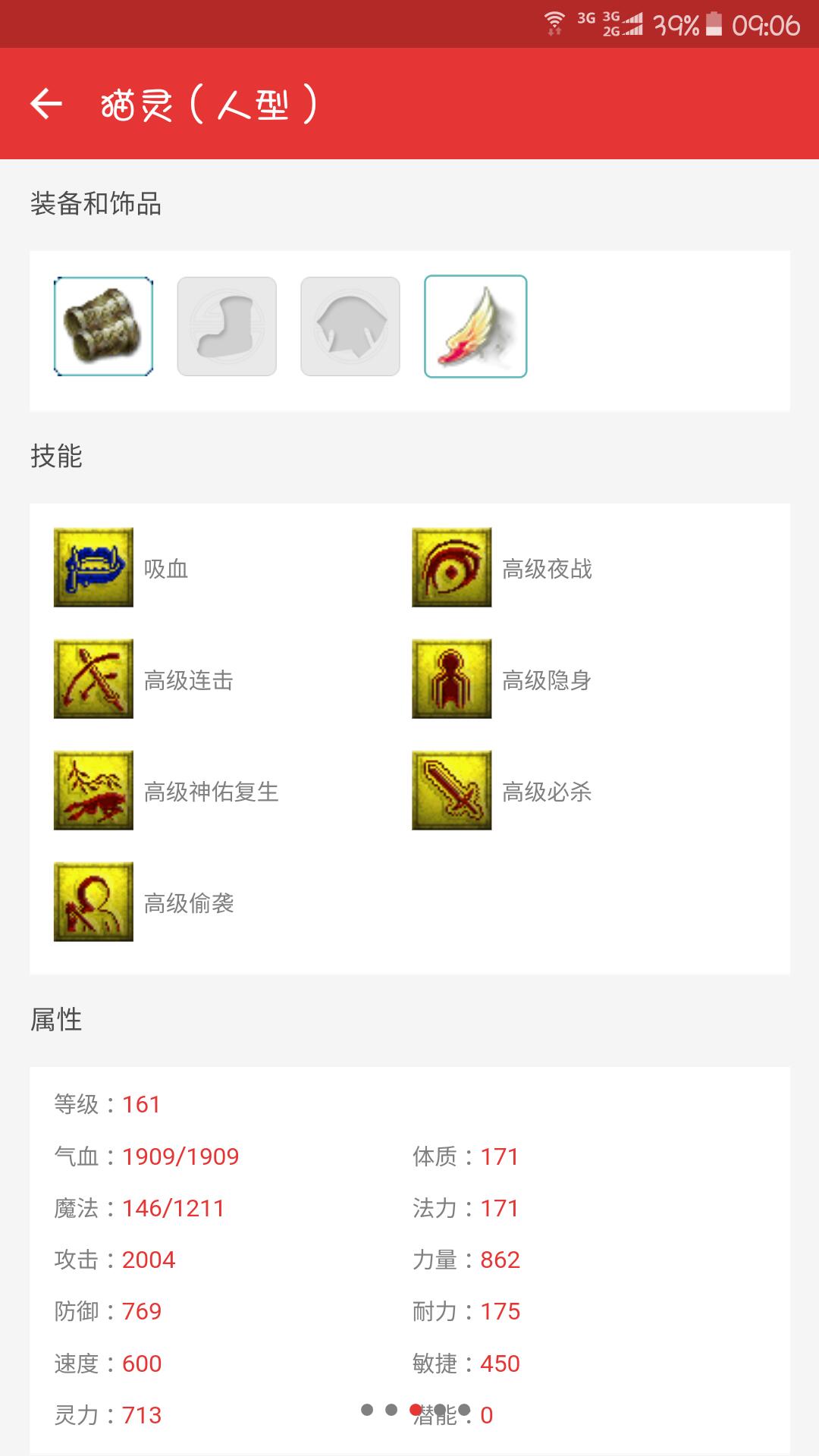Tap the empty armor equipment slot
Viewport: 819px width, 1456px height.
pyautogui.click(x=350, y=326)
